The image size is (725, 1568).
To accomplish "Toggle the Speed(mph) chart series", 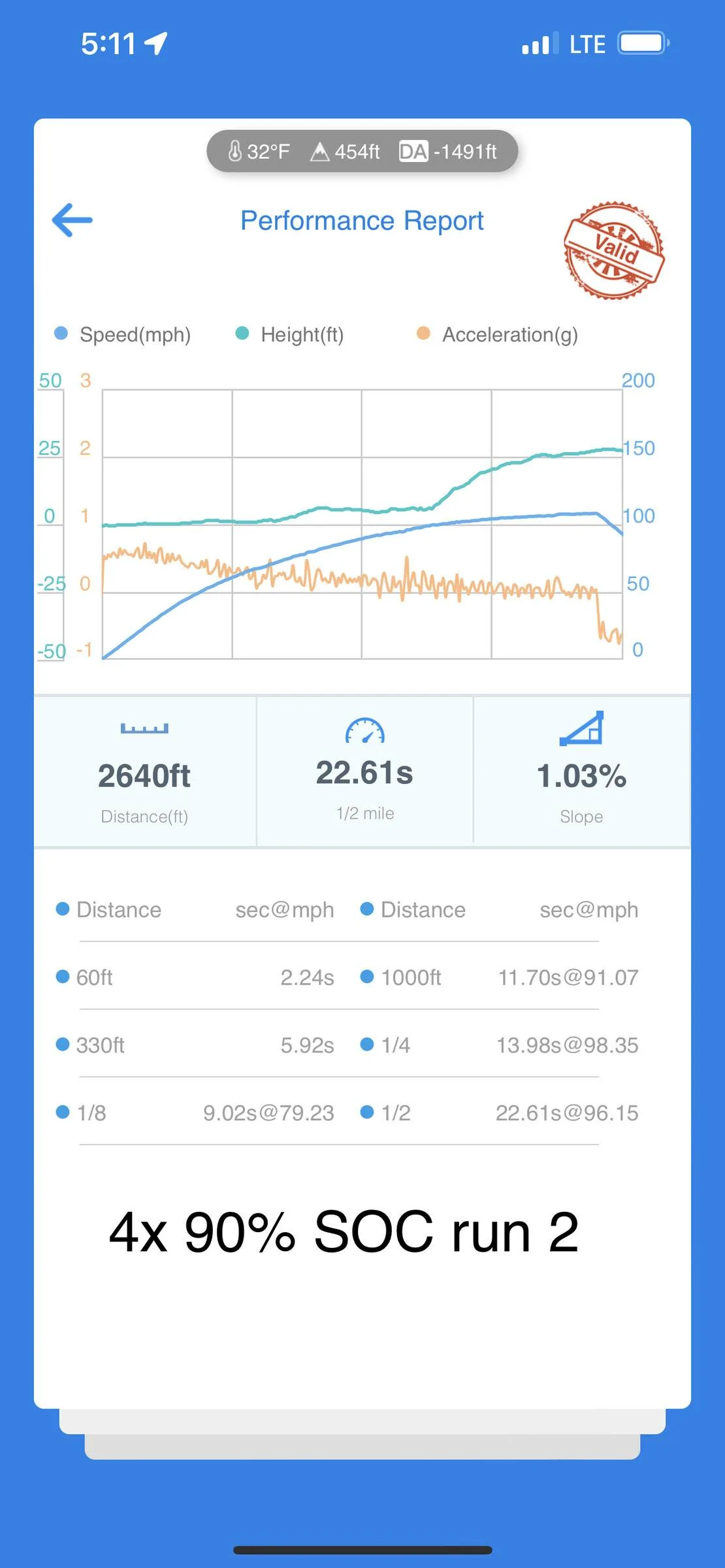I will pos(123,335).
